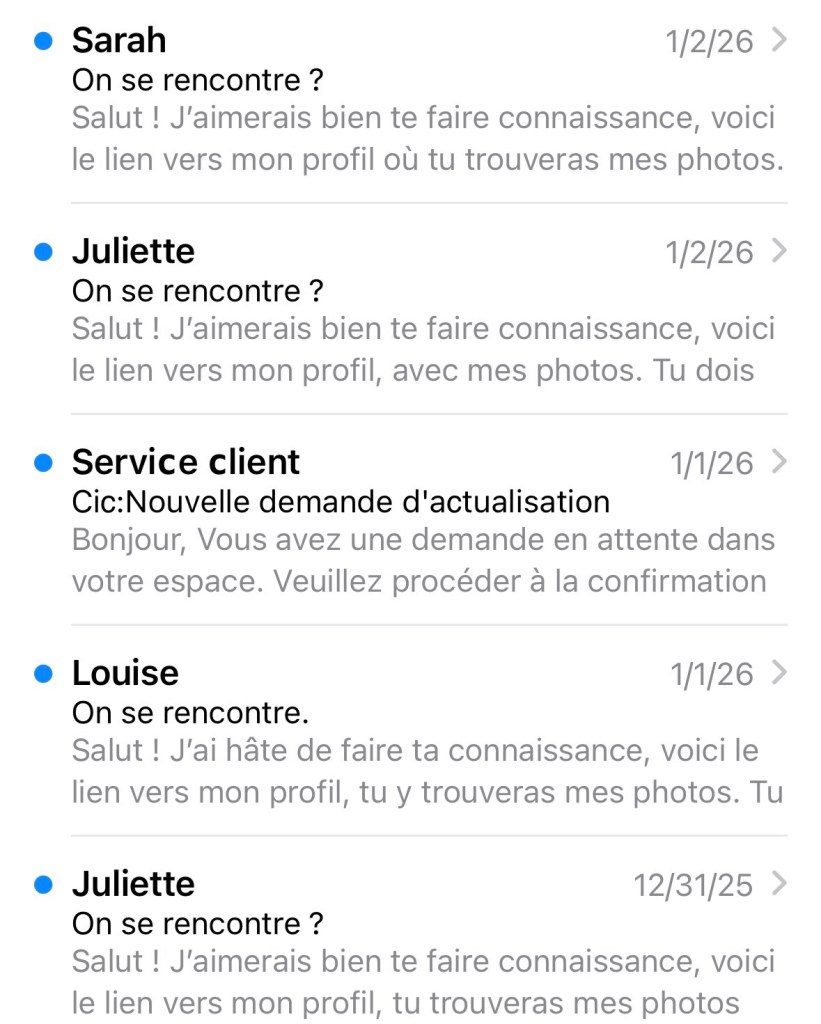This screenshot has height=1024, width=821.
Task: Select the sender name Sarah
Action: pyautogui.click(x=118, y=40)
